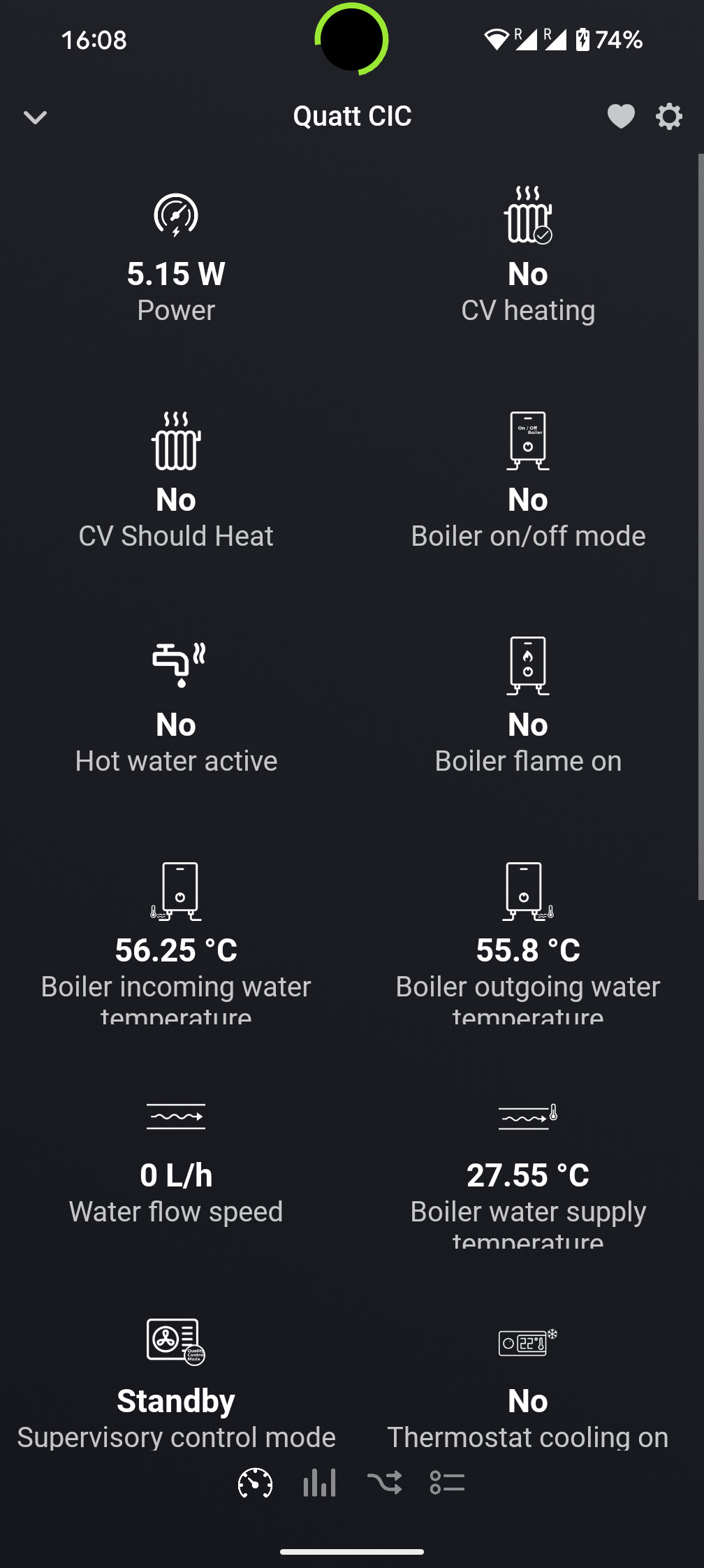Switch to the sensor gauge view
Image resolution: width=704 pixels, height=1568 pixels.
coord(255,1483)
